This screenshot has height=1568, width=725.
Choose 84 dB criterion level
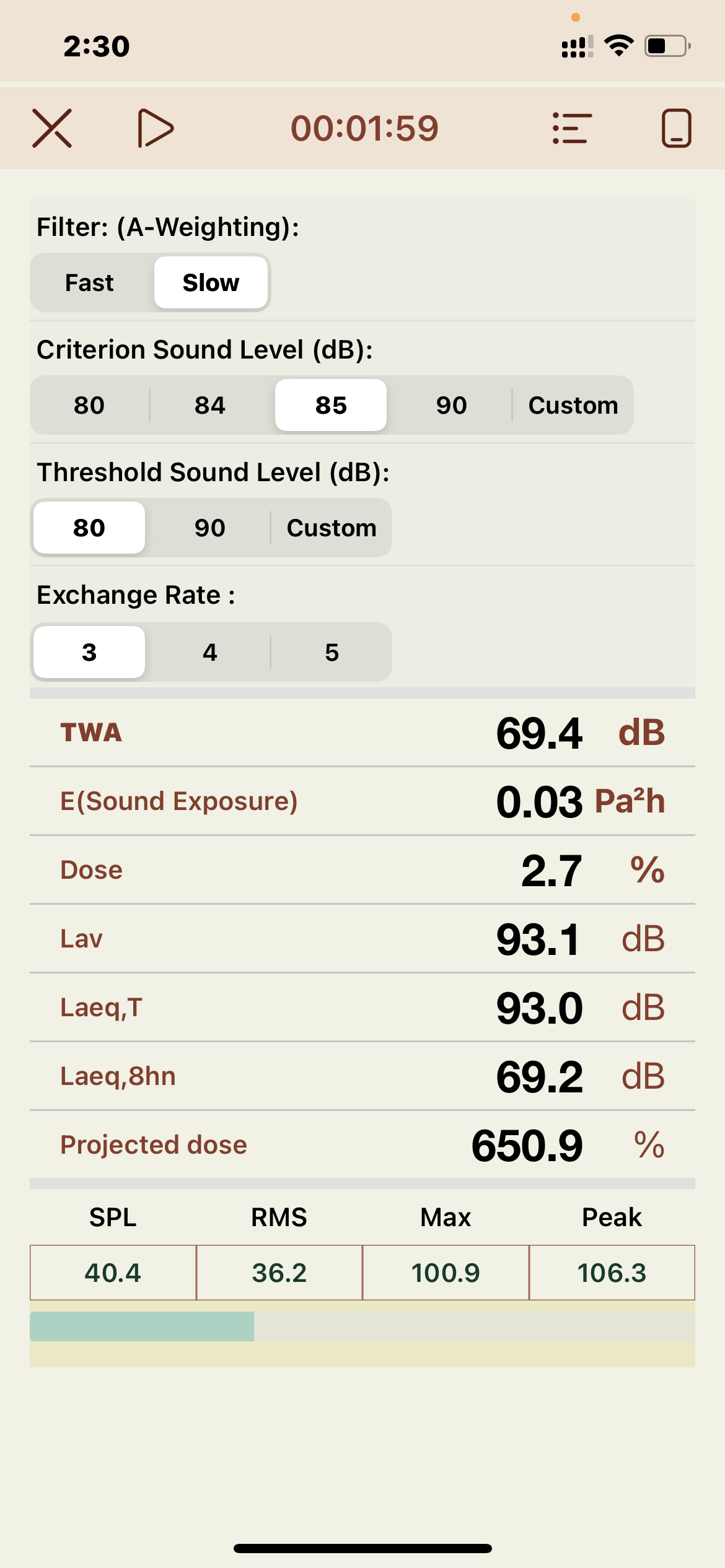point(210,406)
